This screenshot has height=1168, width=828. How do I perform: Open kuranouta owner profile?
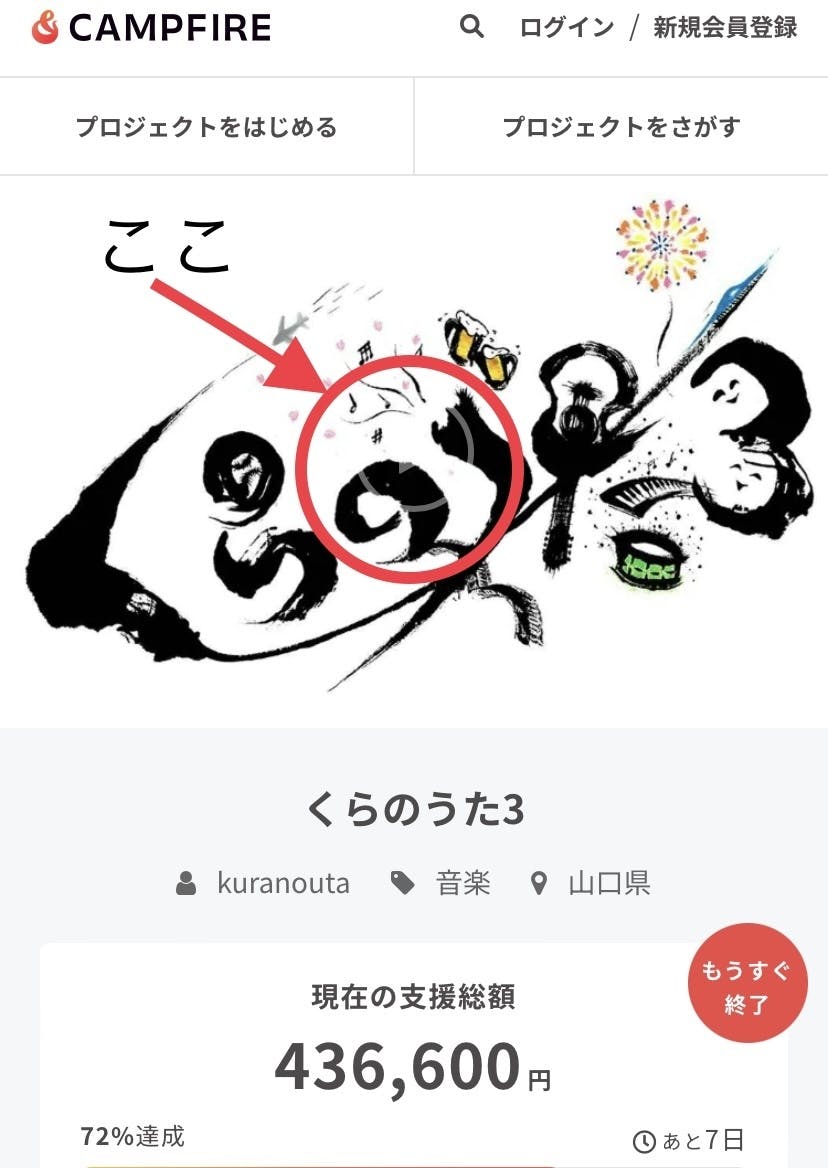(282, 883)
